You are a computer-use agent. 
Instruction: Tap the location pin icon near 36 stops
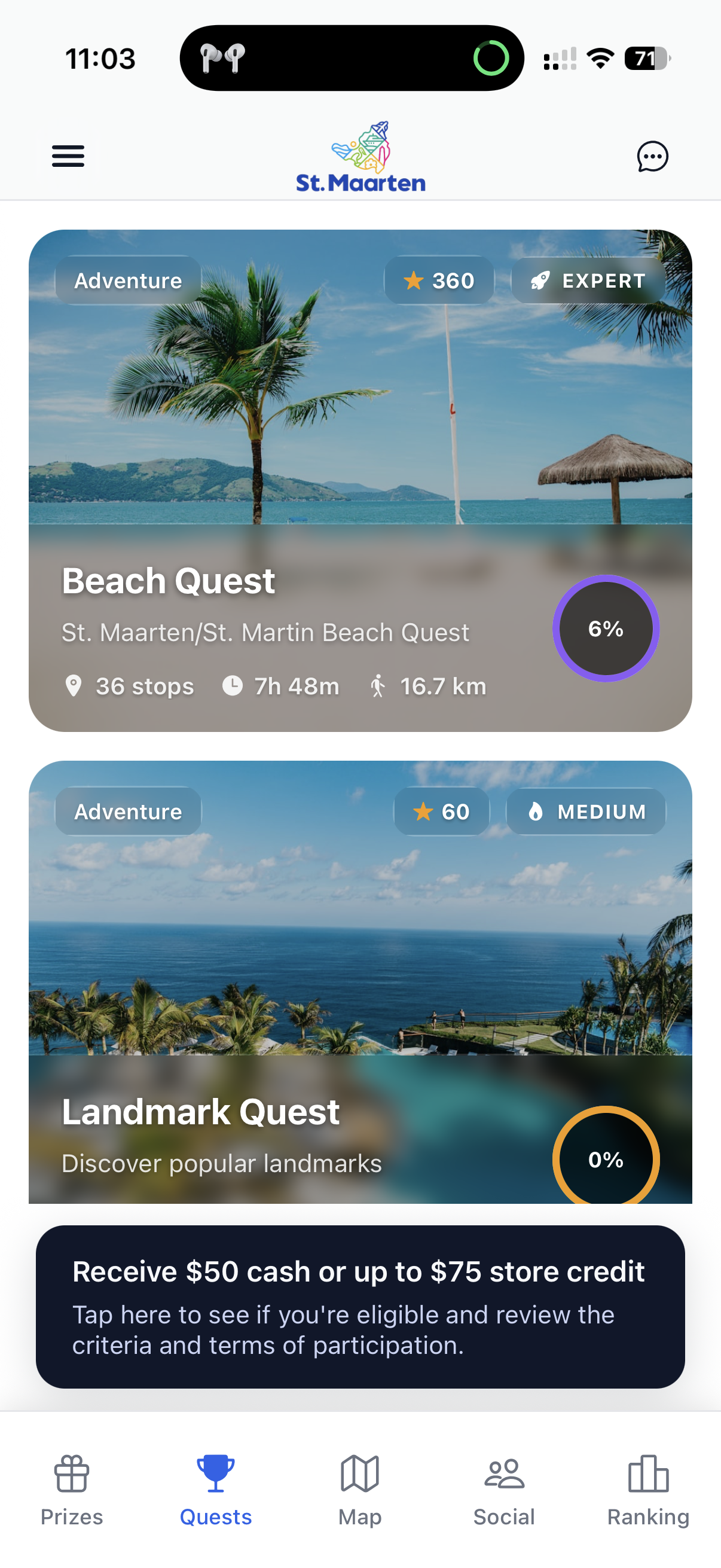pyautogui.click(x=72, y=686)
